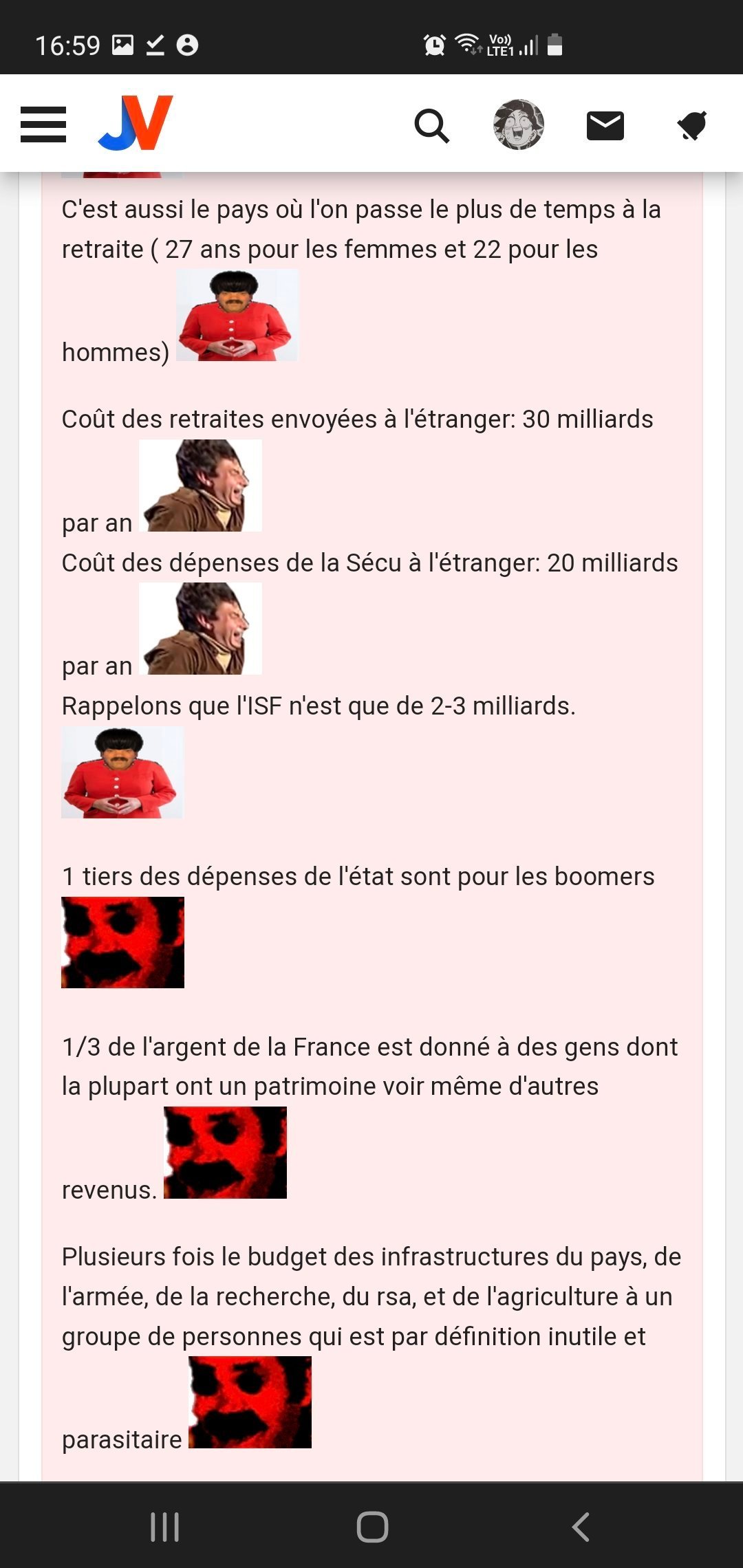Open the notifications bell

click(692, 126)
